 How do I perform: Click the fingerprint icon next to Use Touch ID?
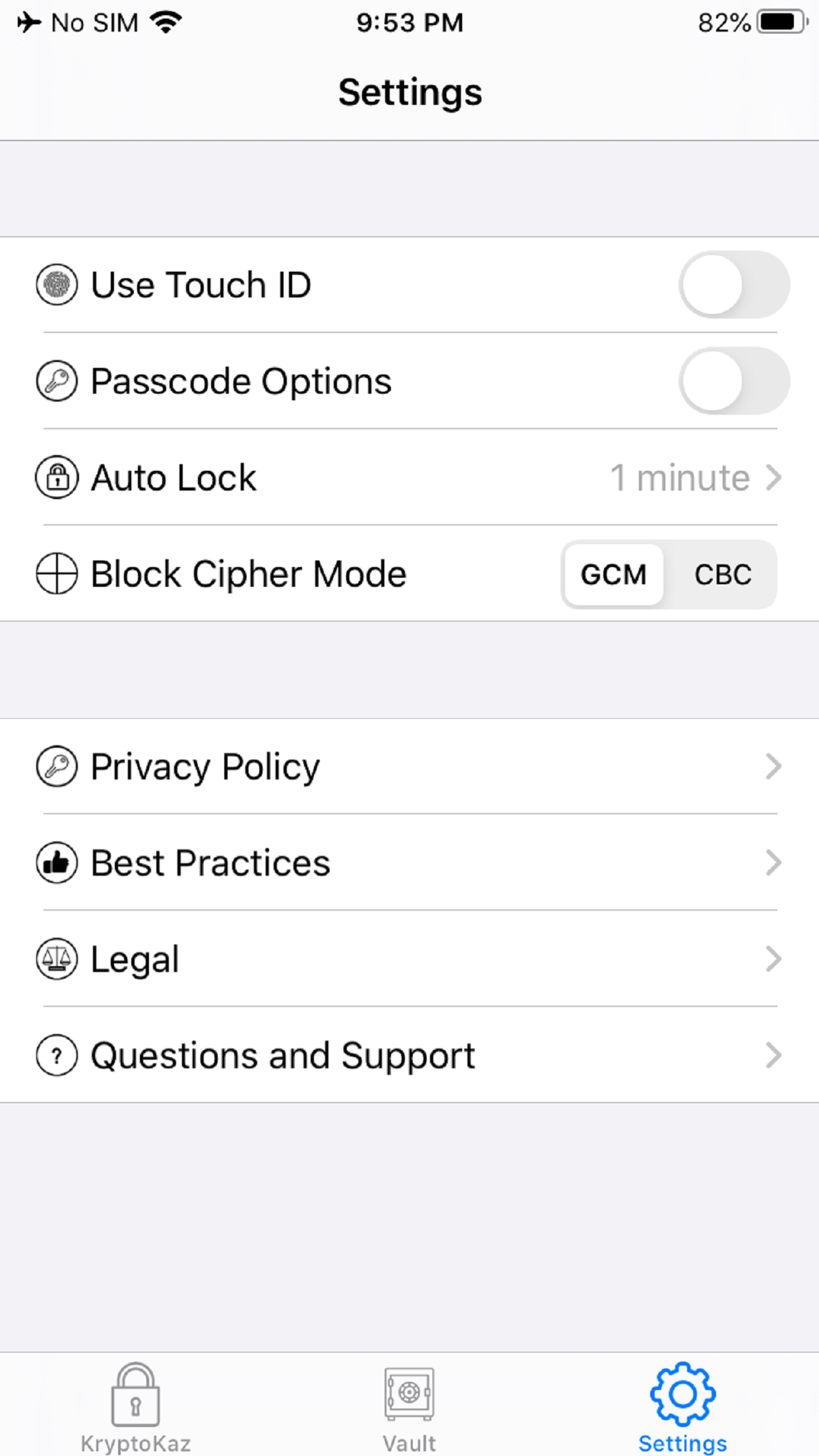pyautogui.click(x=57, y=284)
